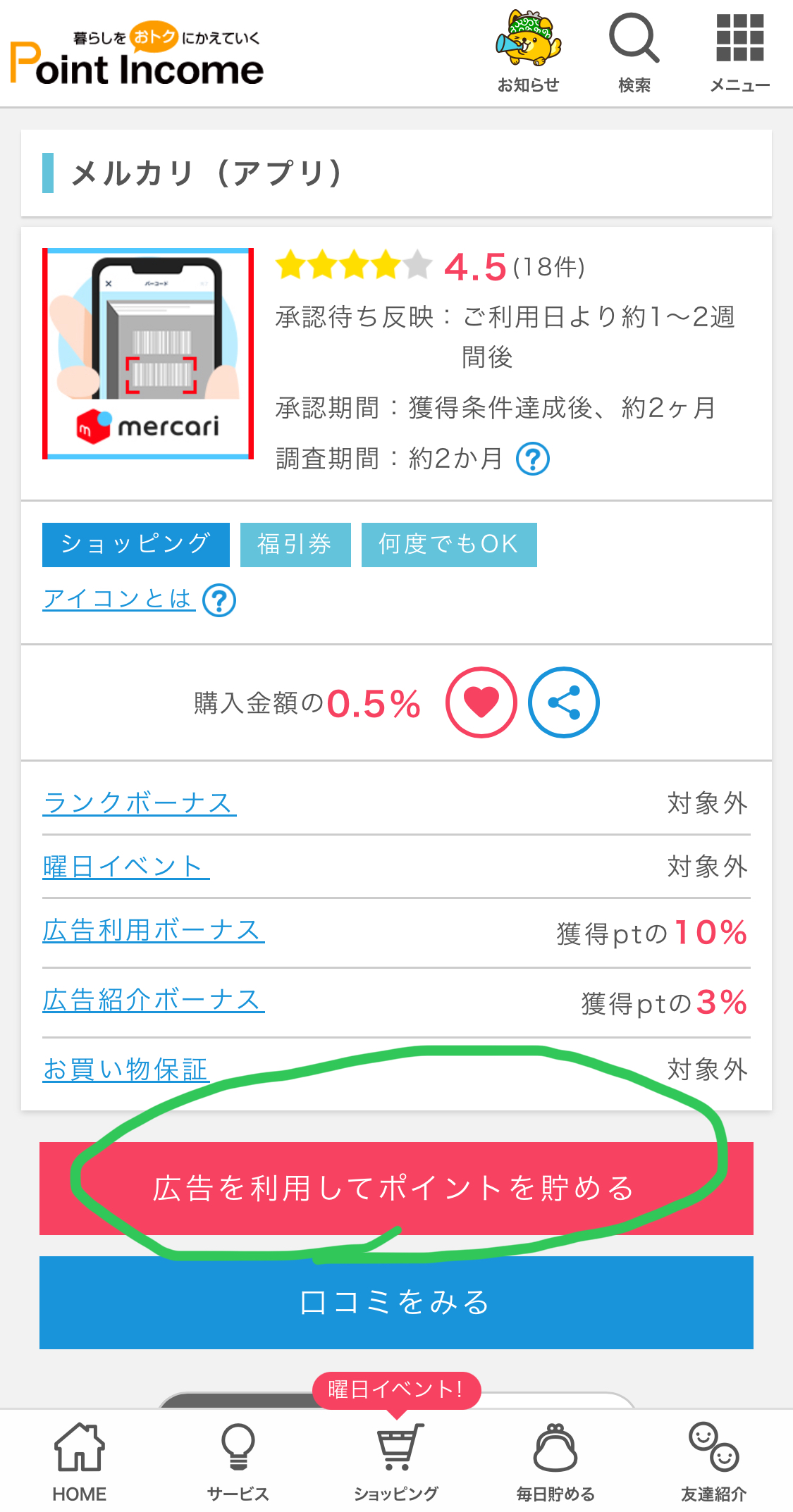Open the お知らせ notifications icon

528,52
